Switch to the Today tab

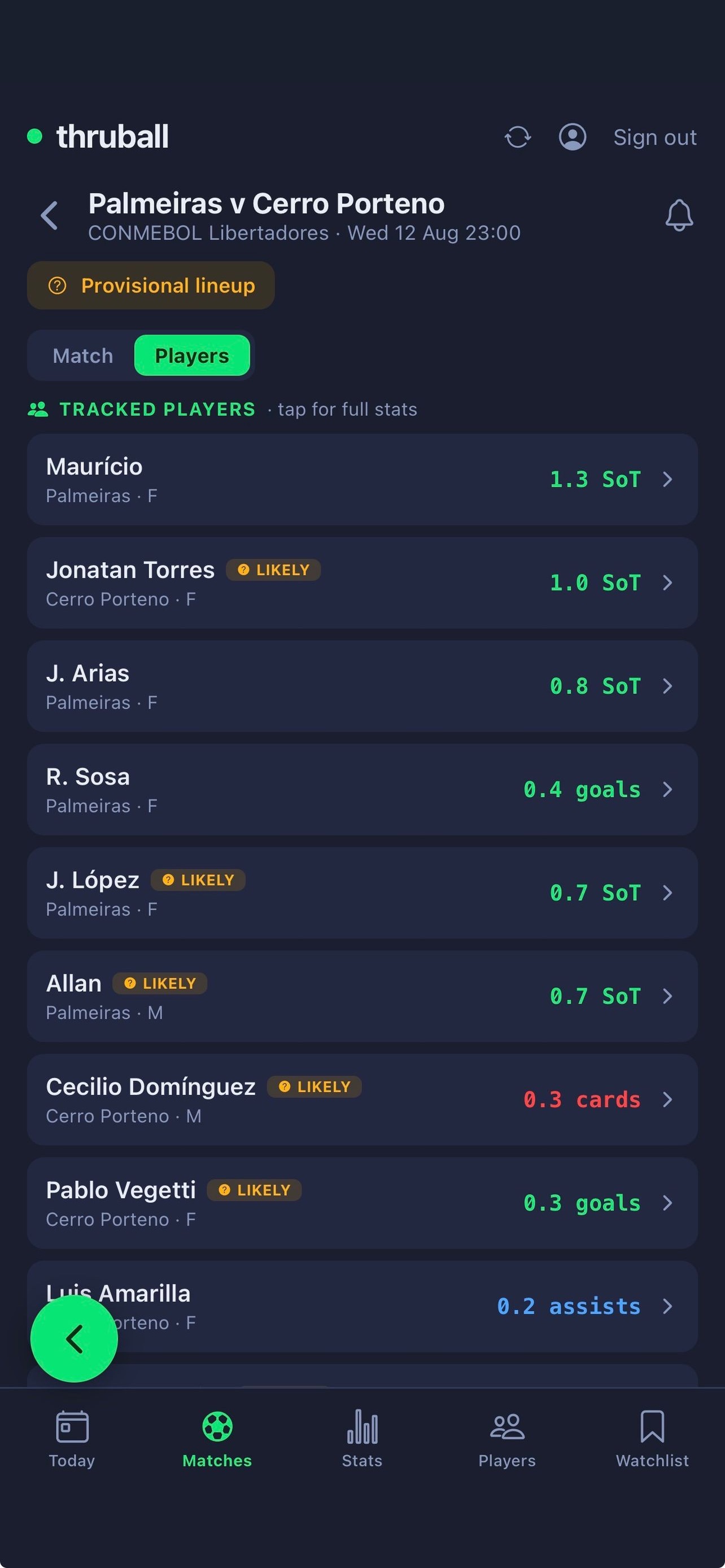[x=72, y=1439]
